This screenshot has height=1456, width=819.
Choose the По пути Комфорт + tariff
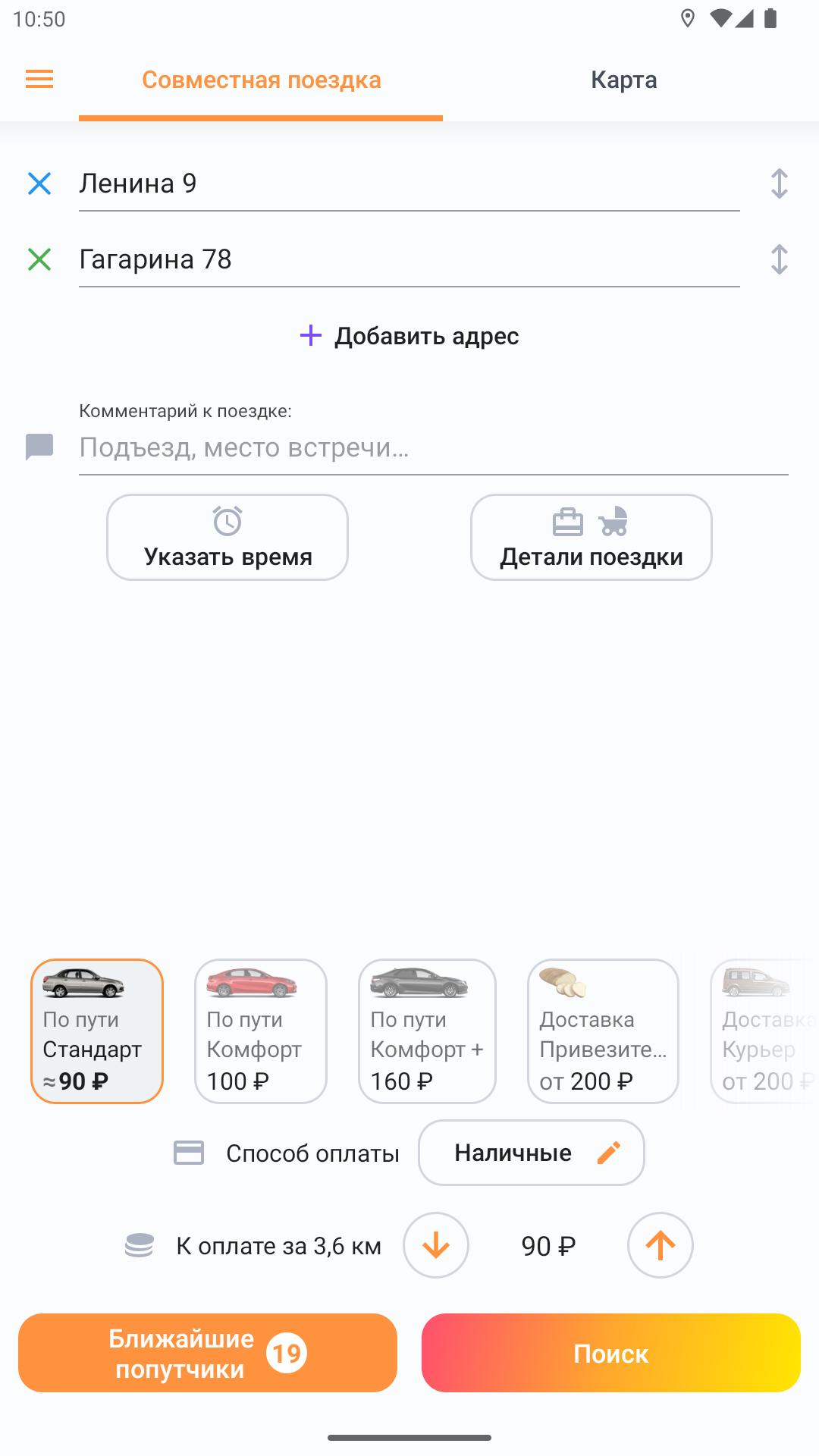click(427, 1031)
